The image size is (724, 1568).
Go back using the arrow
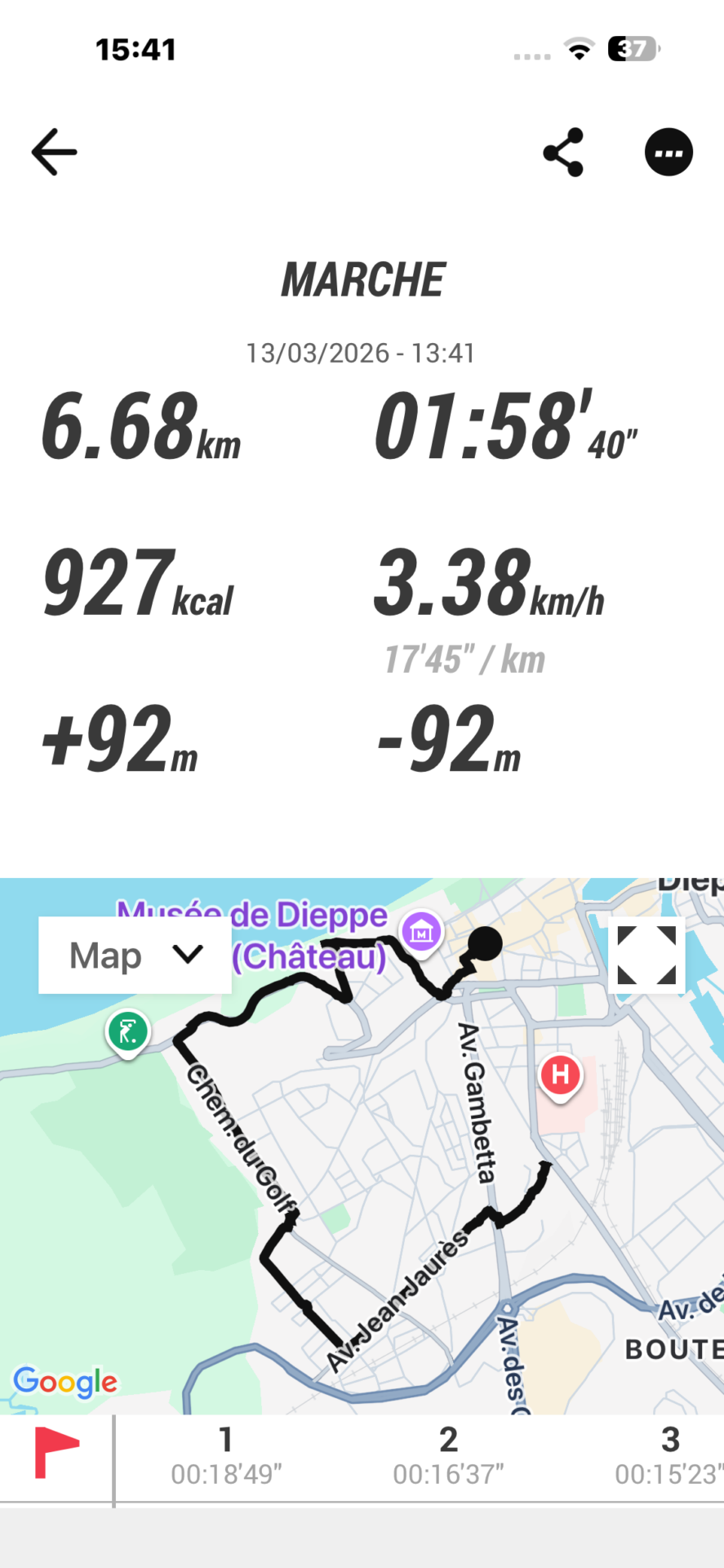(54, 152)
